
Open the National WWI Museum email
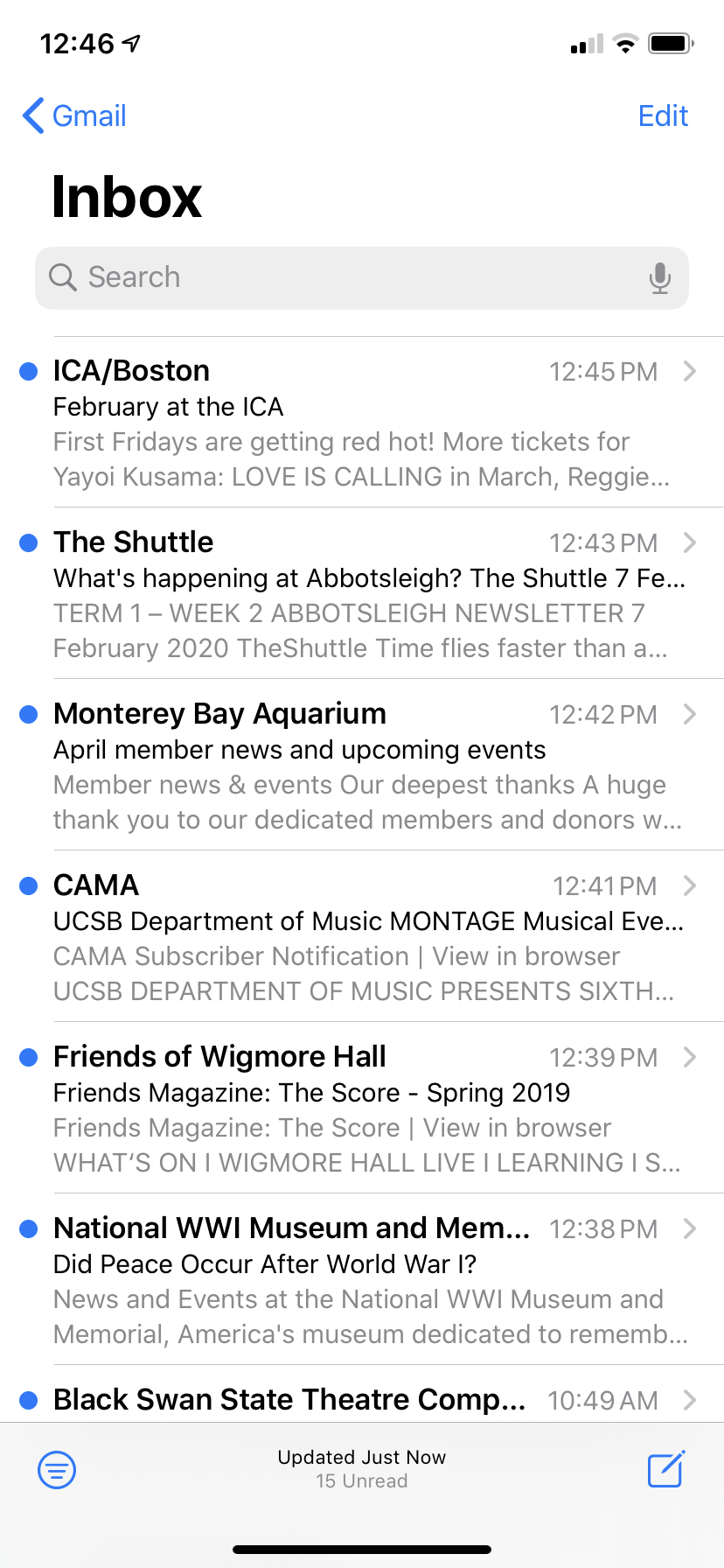pyautogui.click(x=362, y=1279)
